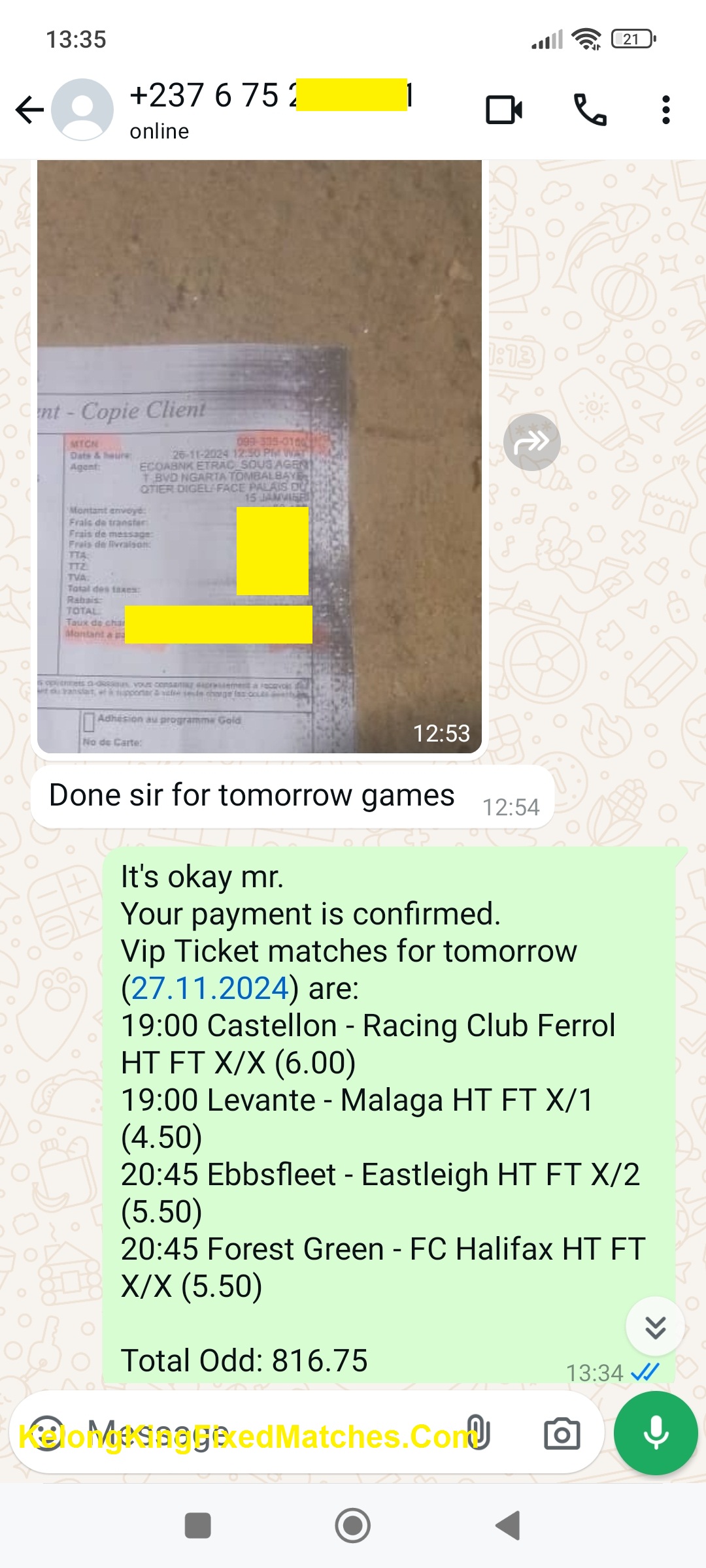Start a voice call

coord(590,110)
